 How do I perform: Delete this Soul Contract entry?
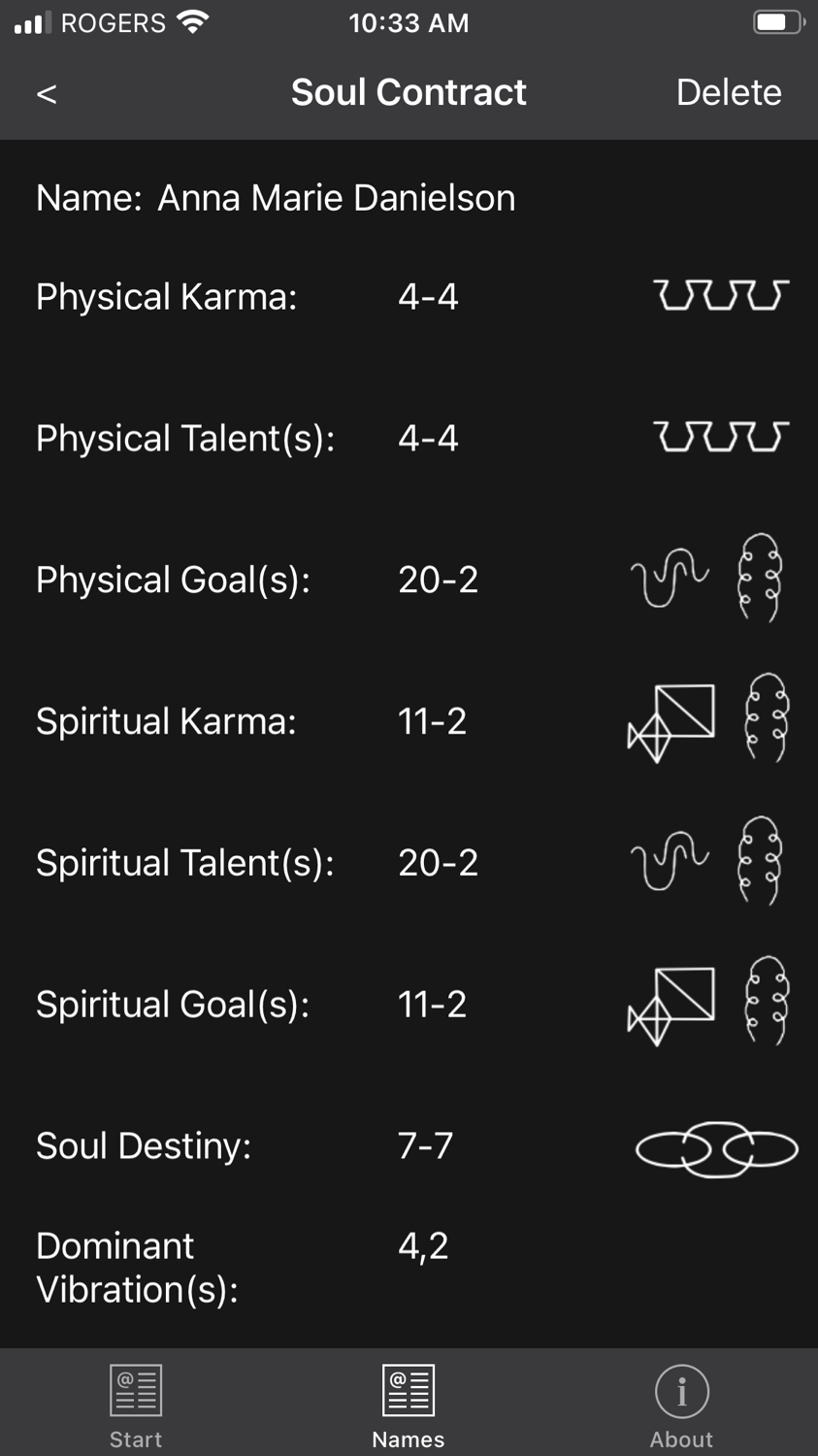(728, 92)
